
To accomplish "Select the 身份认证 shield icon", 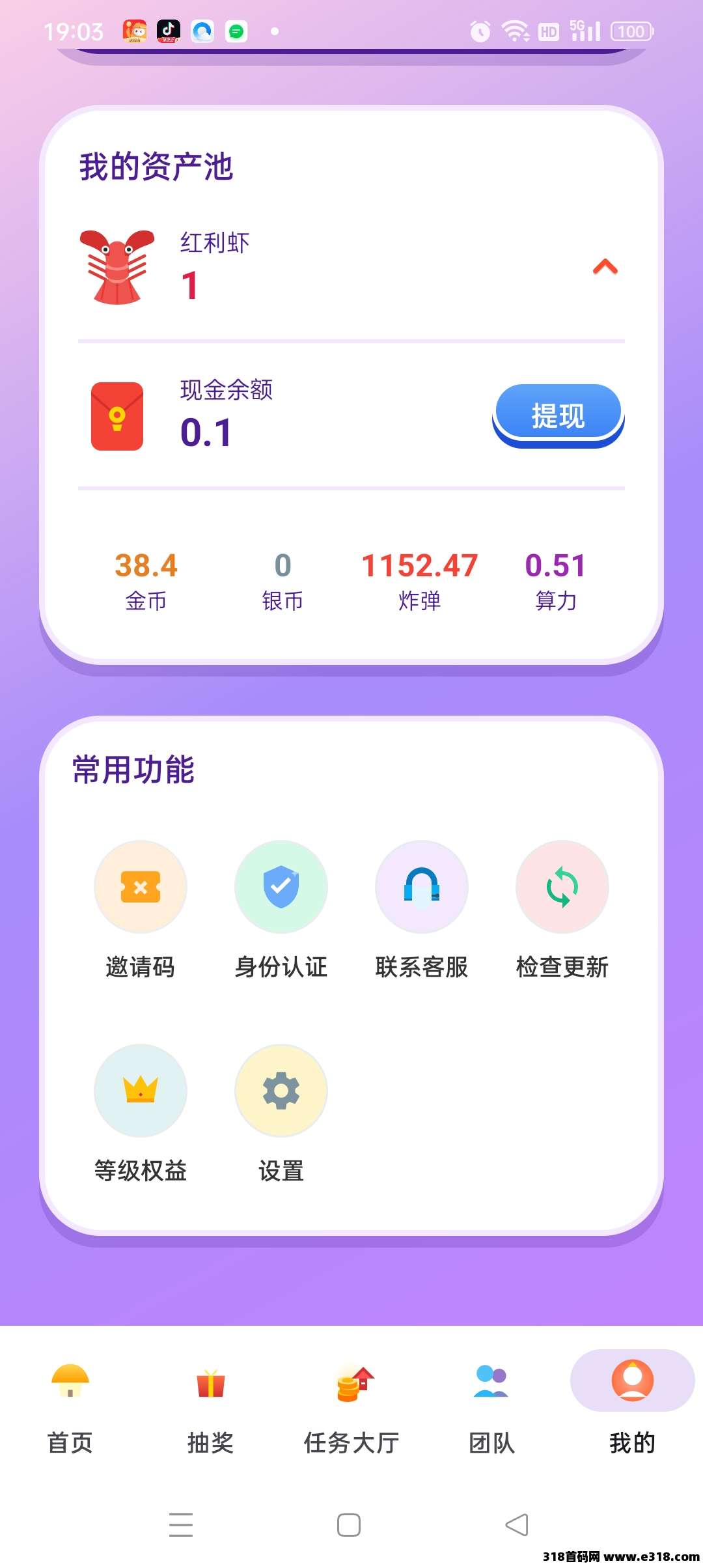I will point(281,886).
